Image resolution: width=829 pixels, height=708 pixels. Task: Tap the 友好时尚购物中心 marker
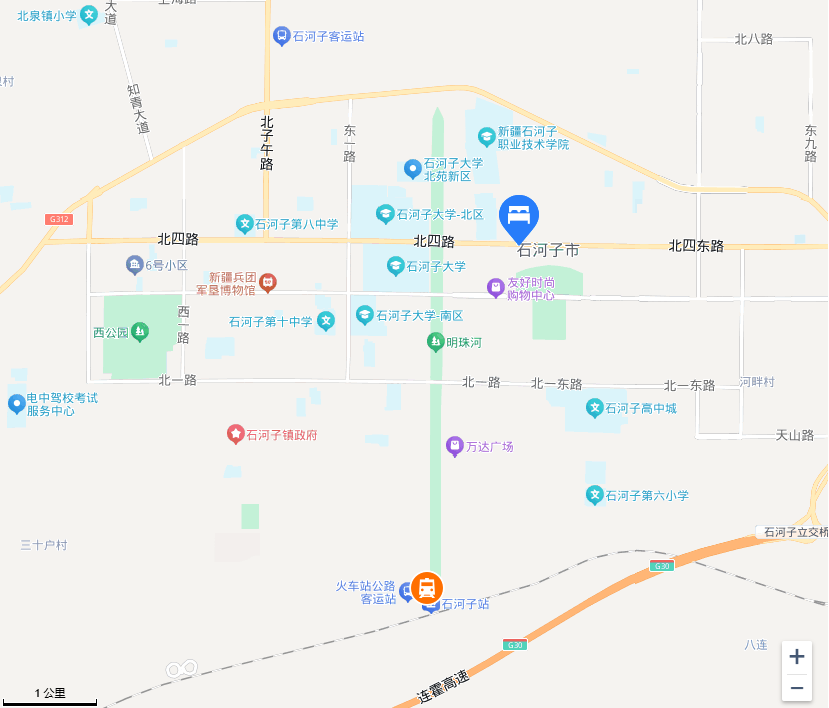point(495,288)
